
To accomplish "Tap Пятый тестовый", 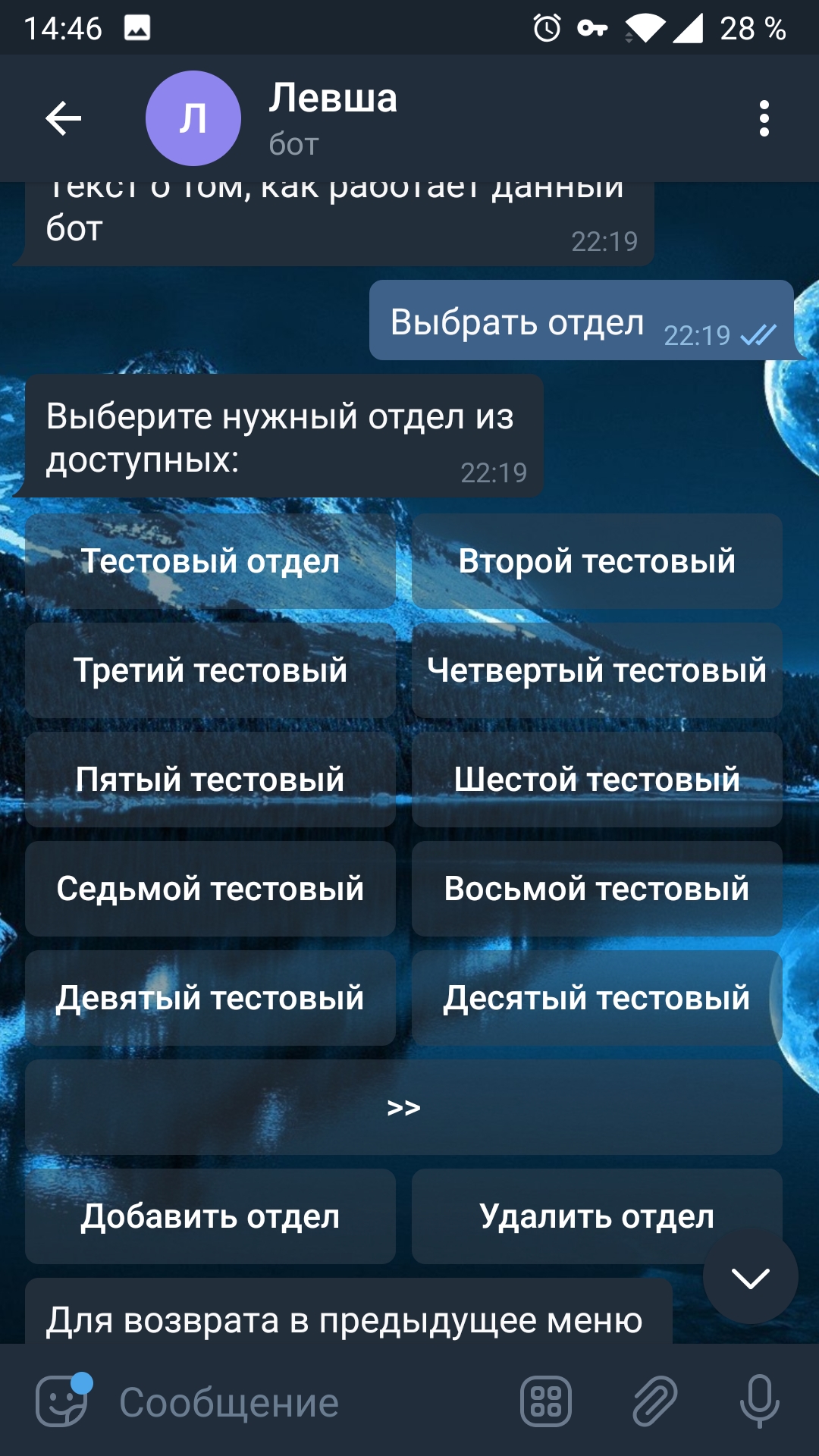I will [210, 780].
